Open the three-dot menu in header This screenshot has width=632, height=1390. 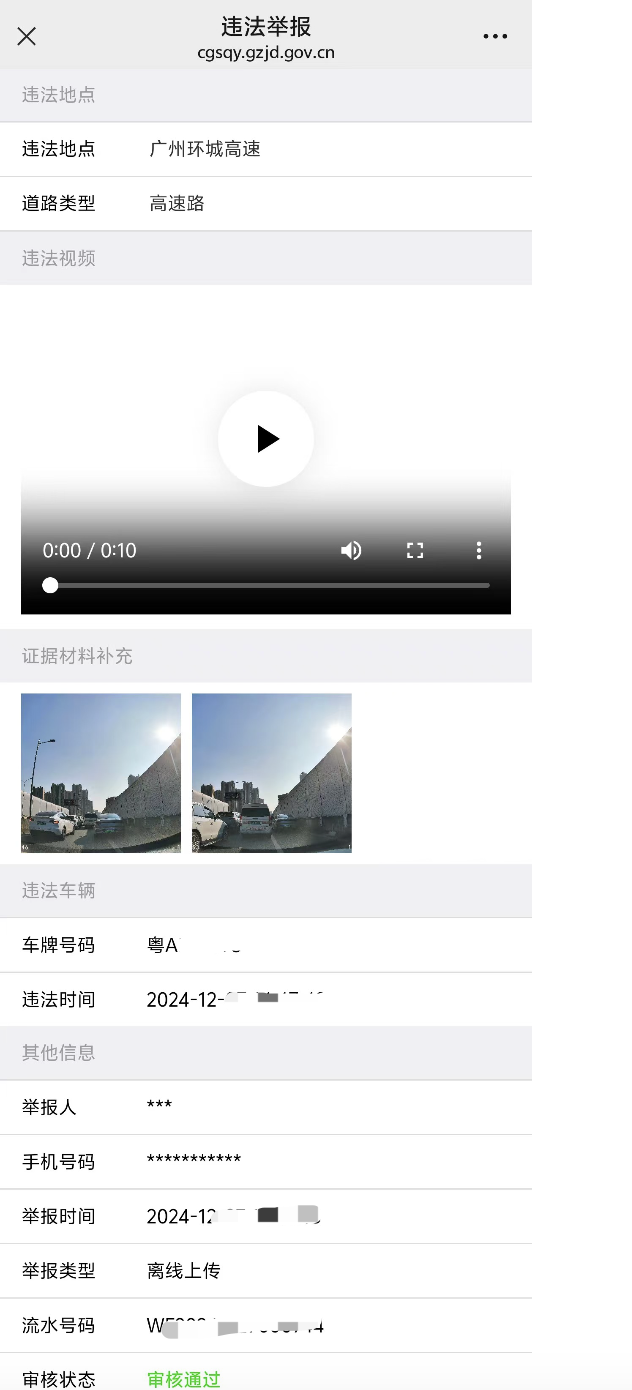[x=495, y=37]
